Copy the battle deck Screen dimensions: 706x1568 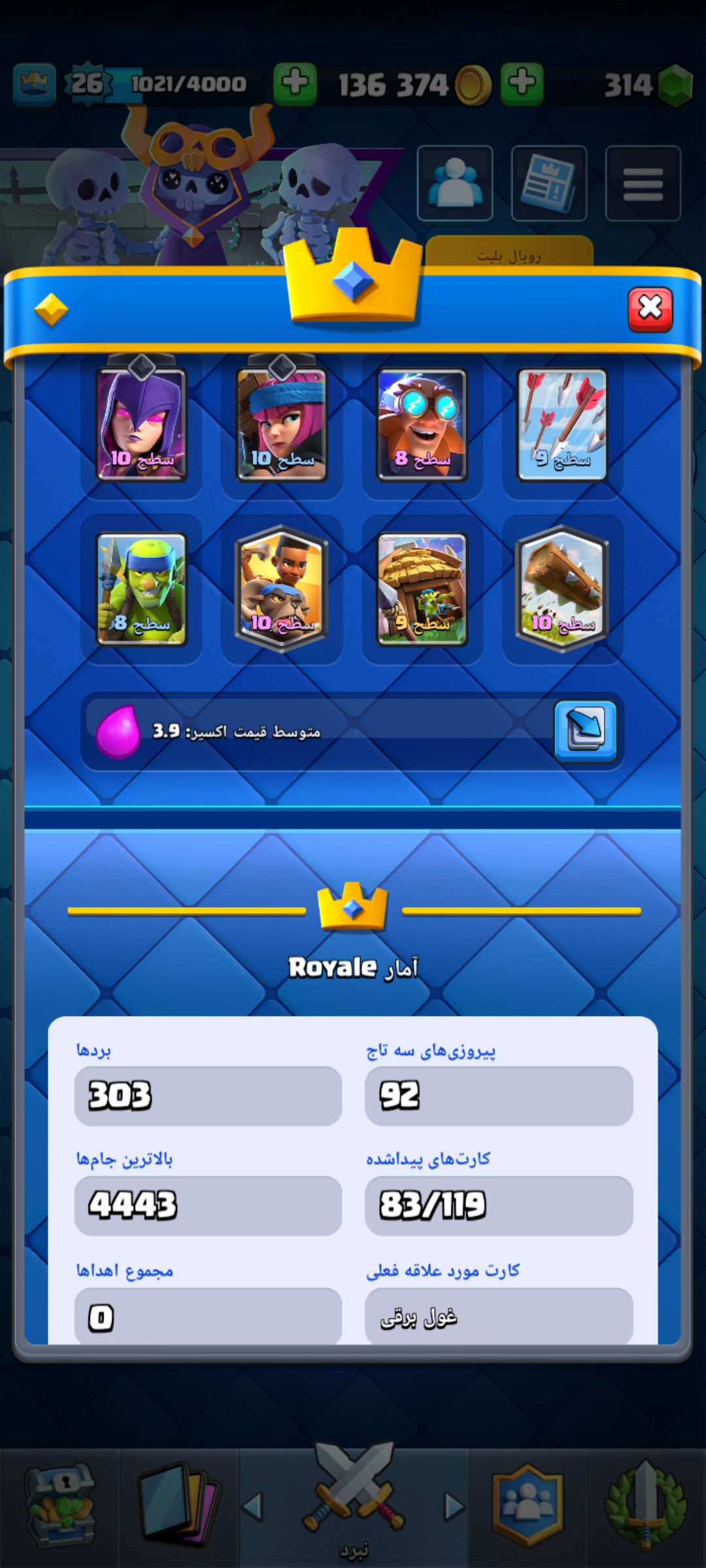[586, 730]
